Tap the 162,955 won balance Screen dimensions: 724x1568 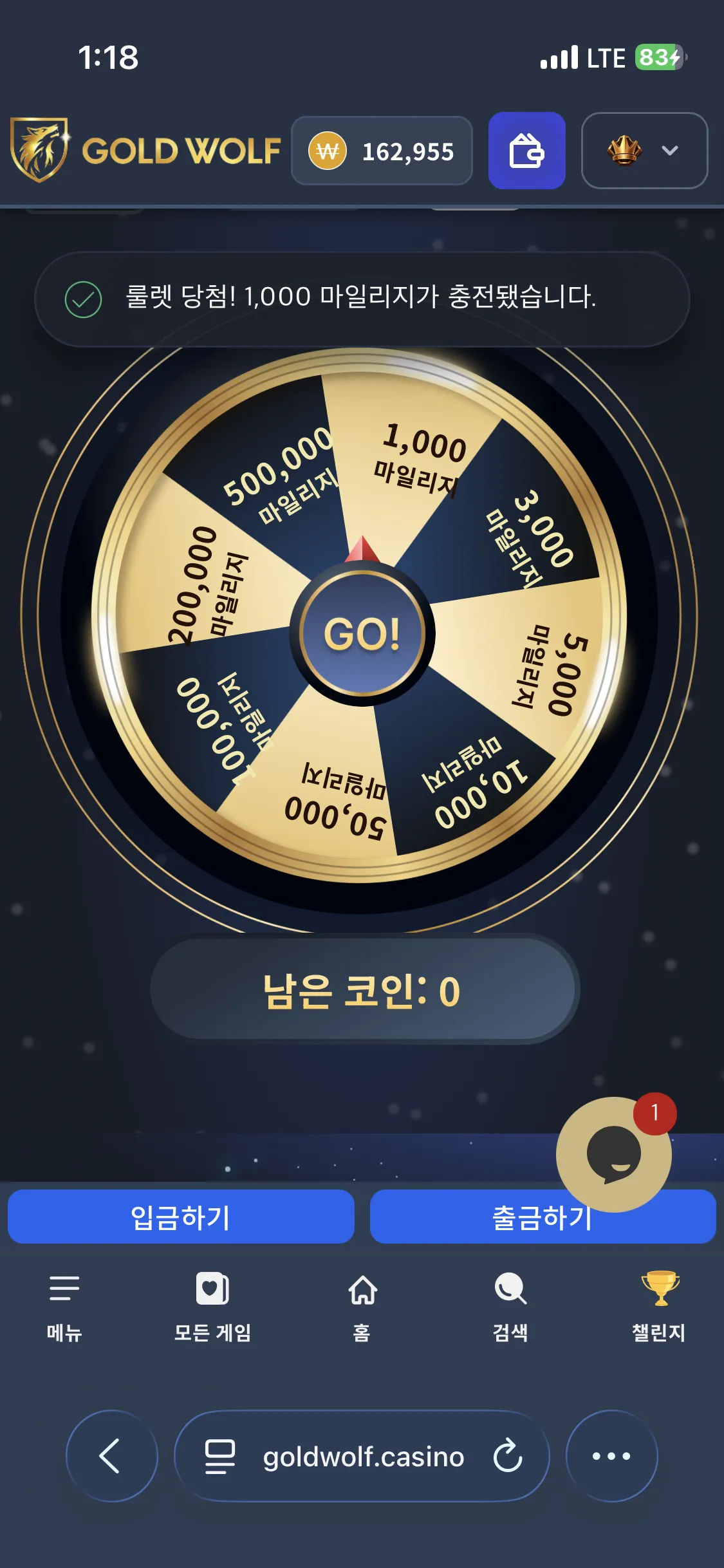pos(382,151)
